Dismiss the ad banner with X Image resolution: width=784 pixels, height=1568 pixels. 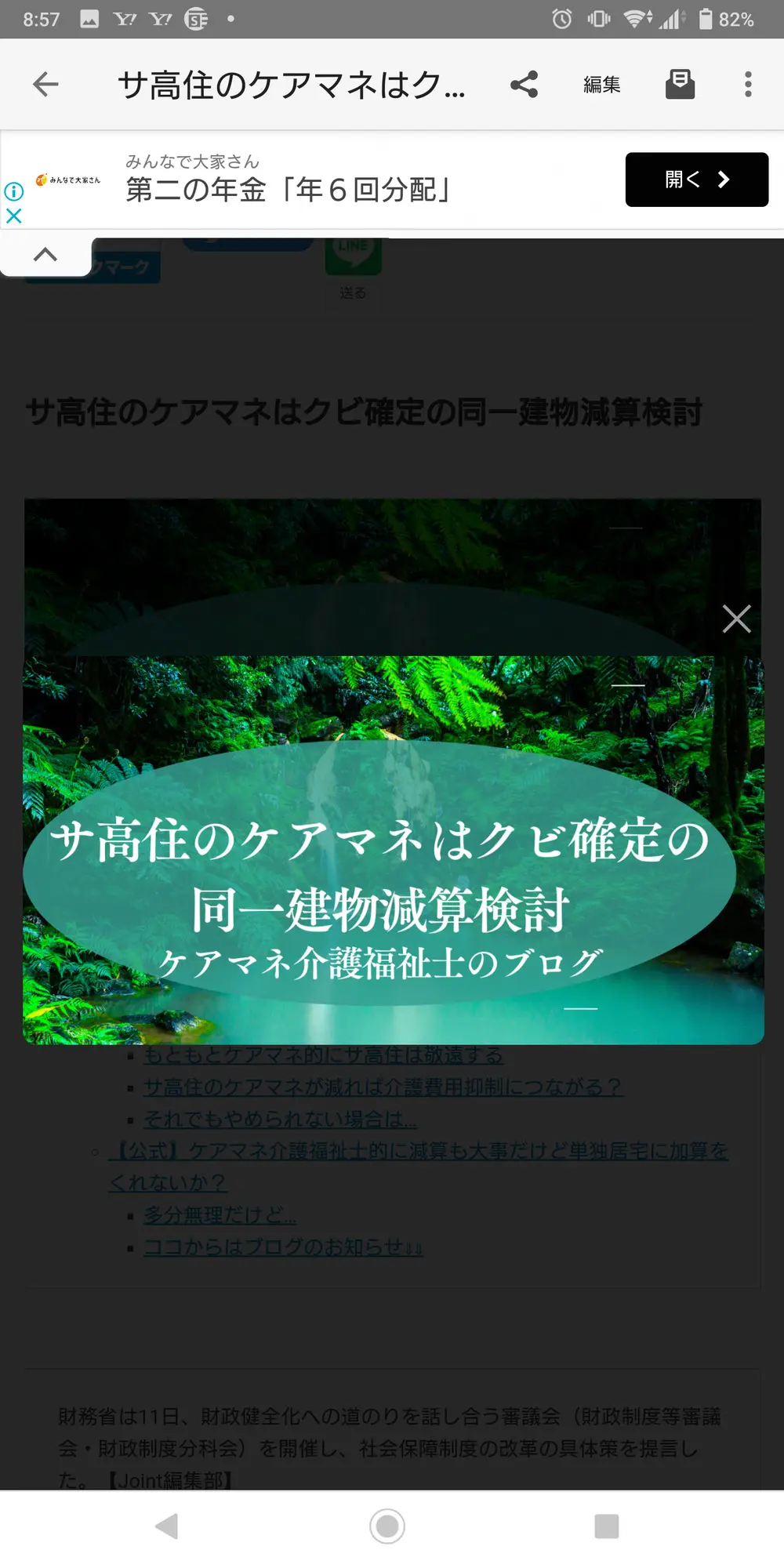tap(14, 216)
